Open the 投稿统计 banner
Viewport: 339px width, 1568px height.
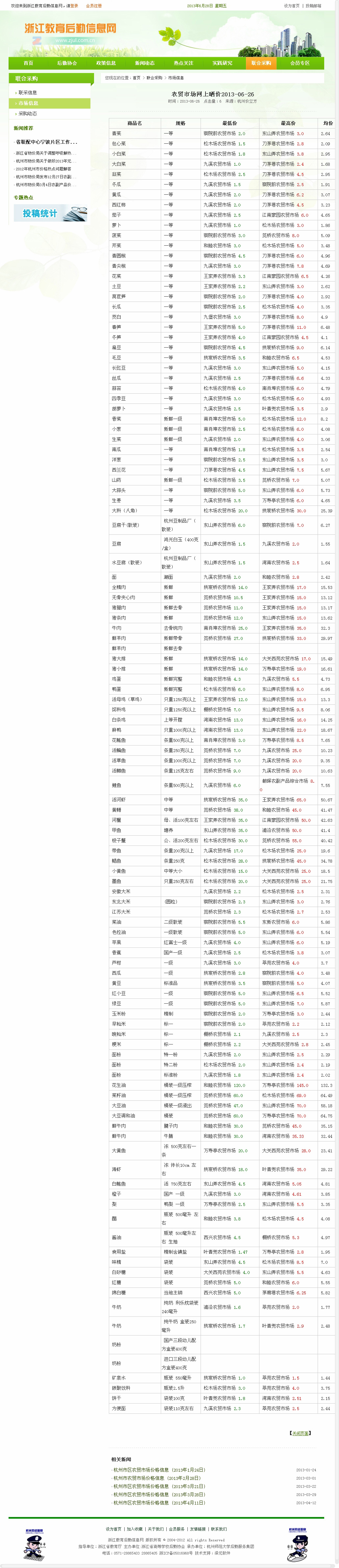click(51, 213)
